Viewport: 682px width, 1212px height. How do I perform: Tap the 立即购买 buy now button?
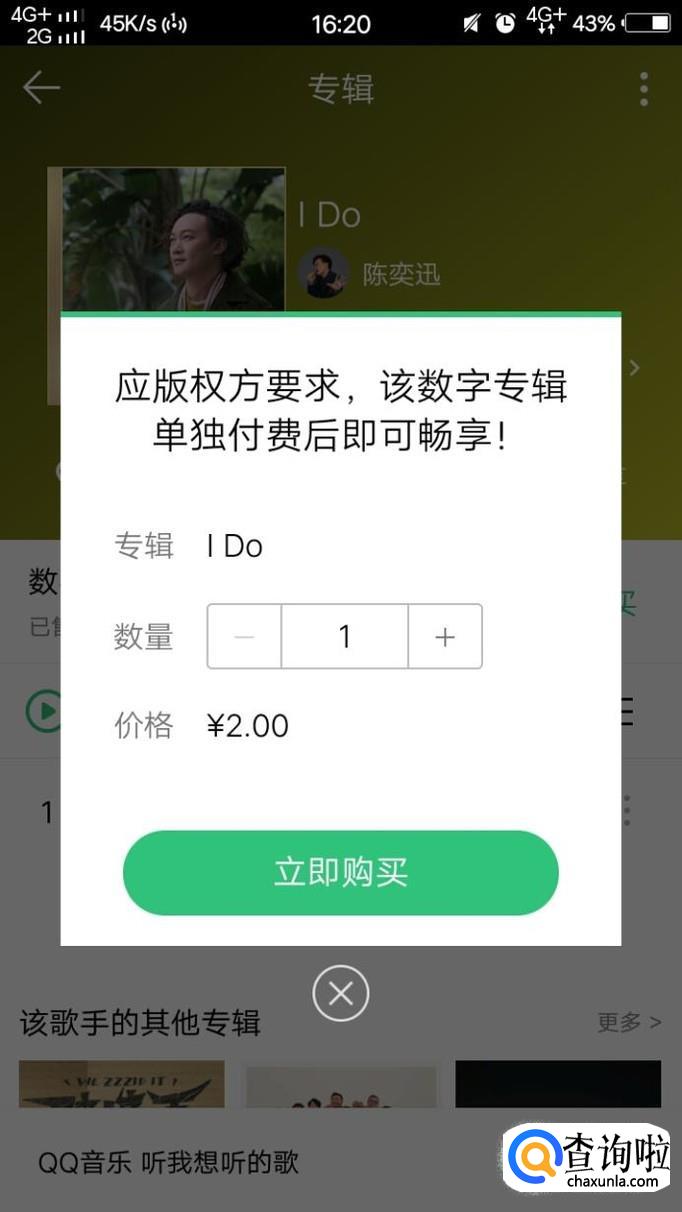340,872
